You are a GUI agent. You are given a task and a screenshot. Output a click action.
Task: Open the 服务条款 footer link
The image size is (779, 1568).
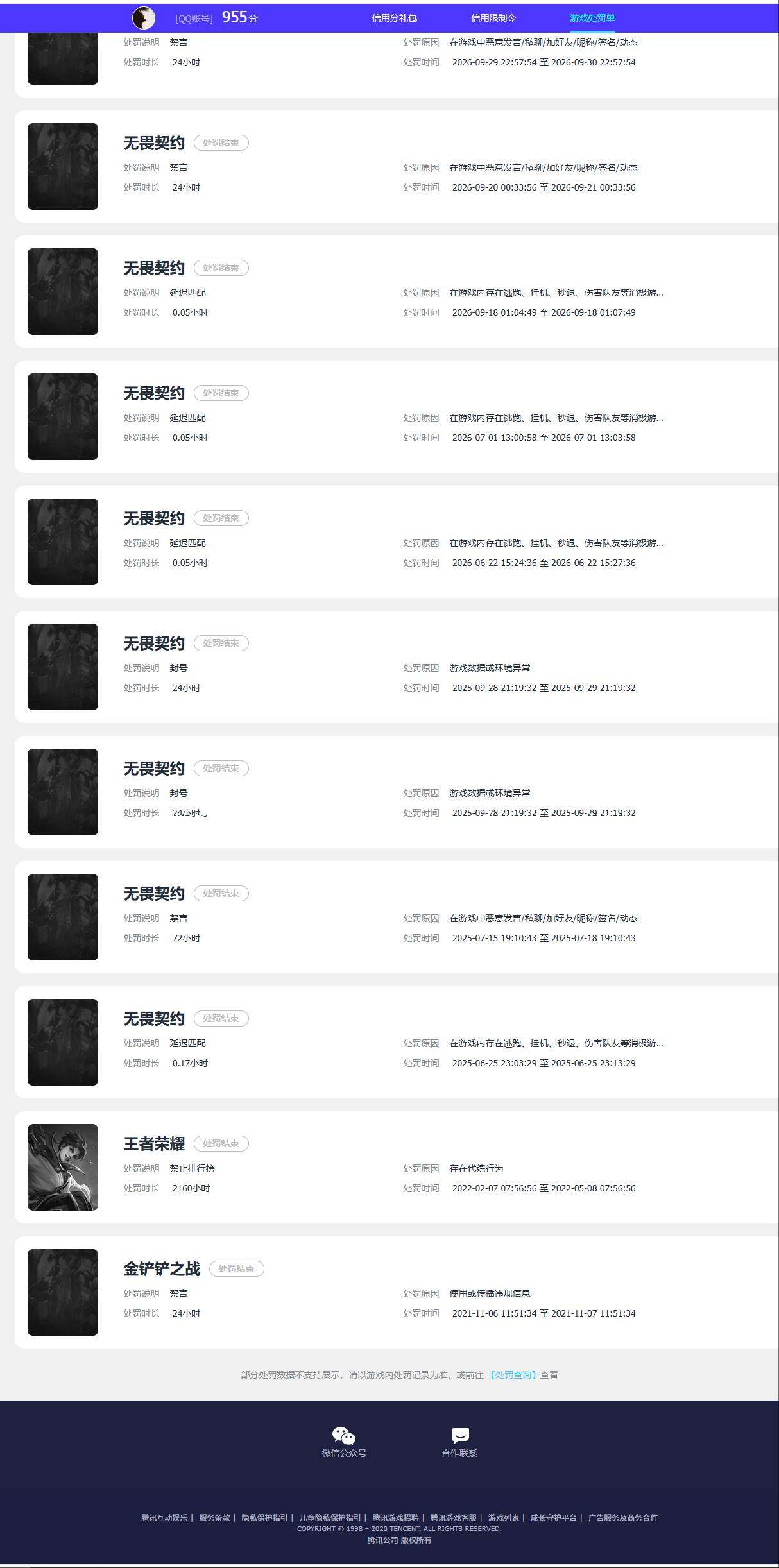click(x=214, y=1518)
